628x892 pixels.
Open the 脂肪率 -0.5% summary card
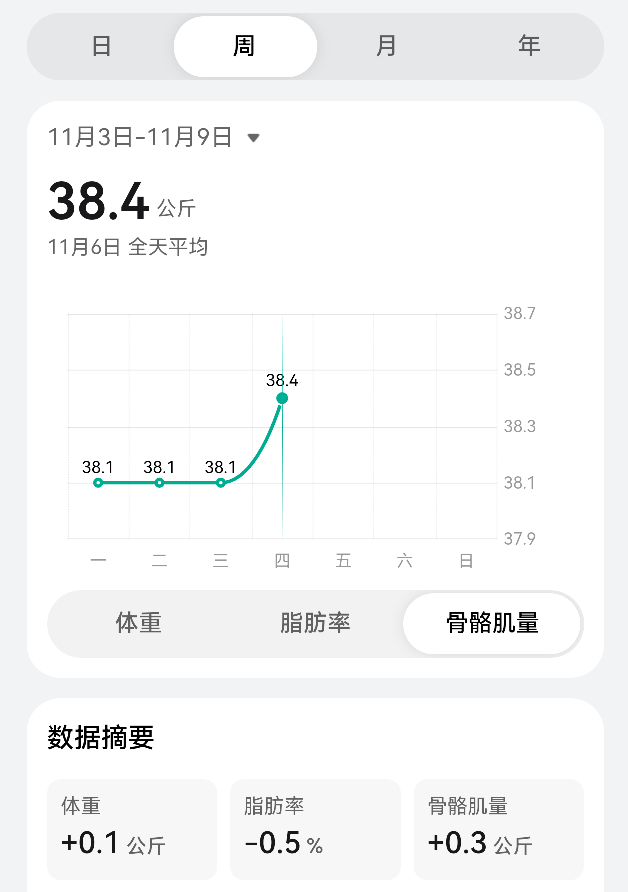coord(315,829)
